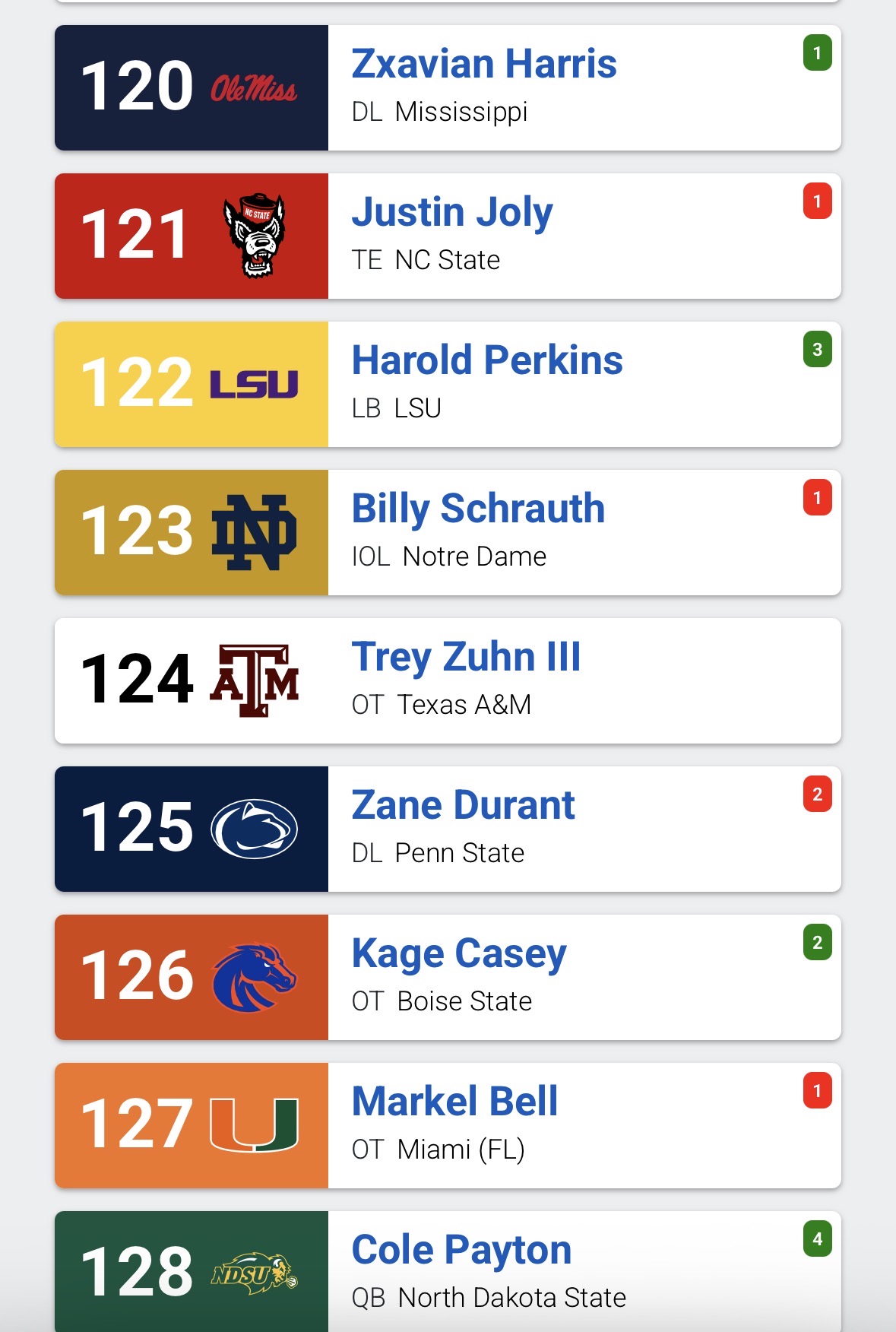Viewport: 896px width, 1332px height.
Task: Select Billy Schrauth from the list
Action: (x=478, y=509)
